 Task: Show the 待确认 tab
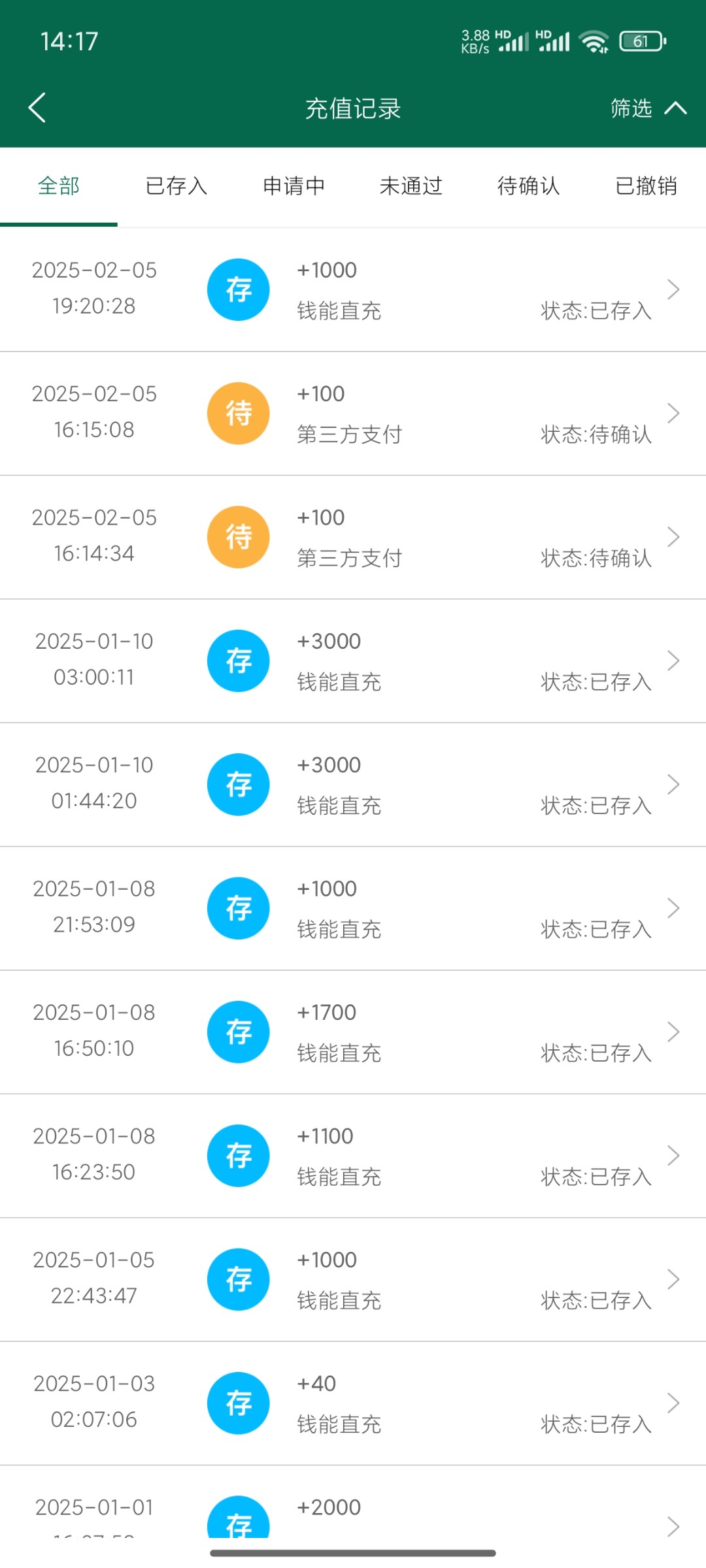click(x=529, y=186)
